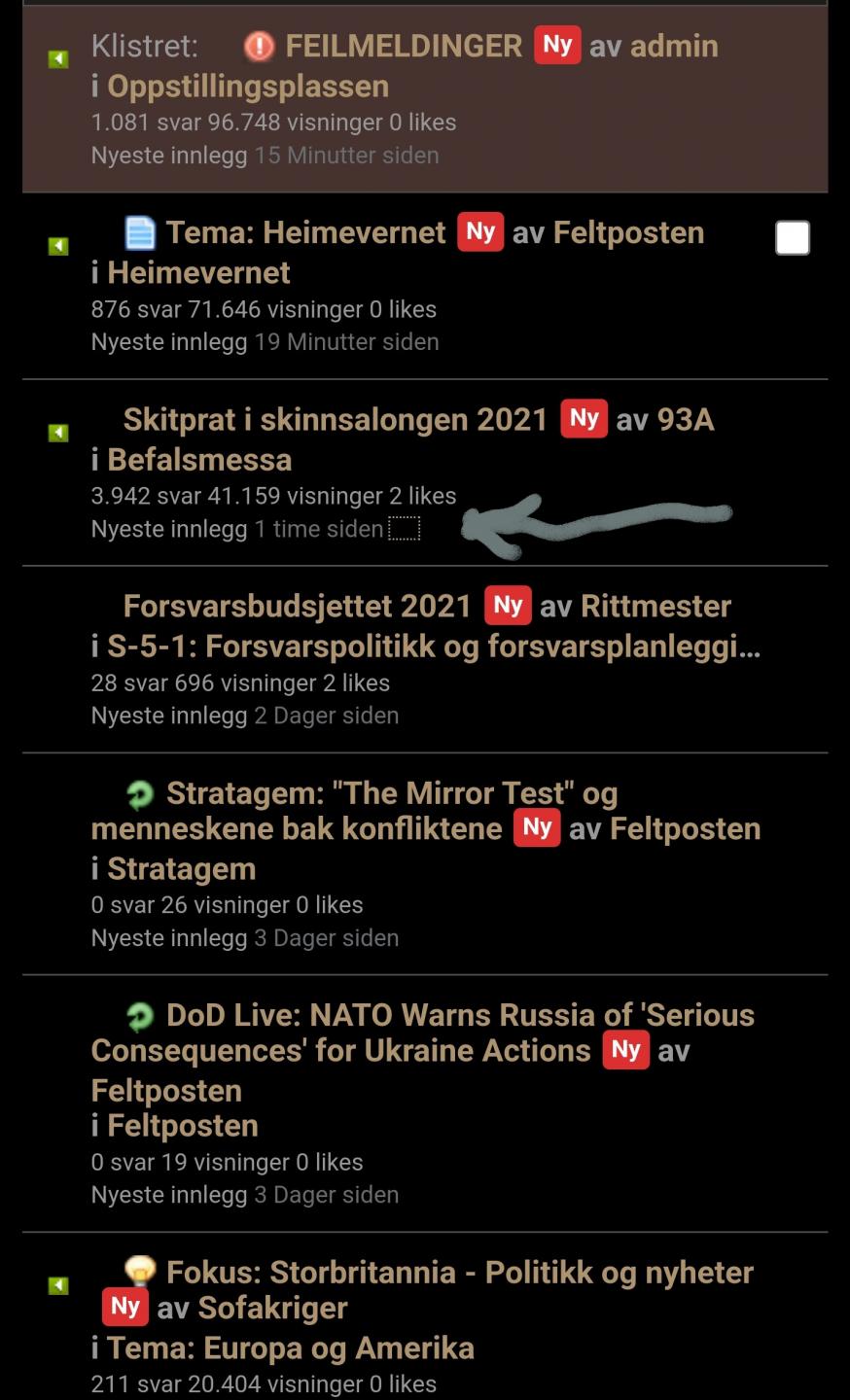This screenshot has width=850, height=1400.
Task: Go to Tema: Europa og Amerika forum
Action: [290, 1348]
